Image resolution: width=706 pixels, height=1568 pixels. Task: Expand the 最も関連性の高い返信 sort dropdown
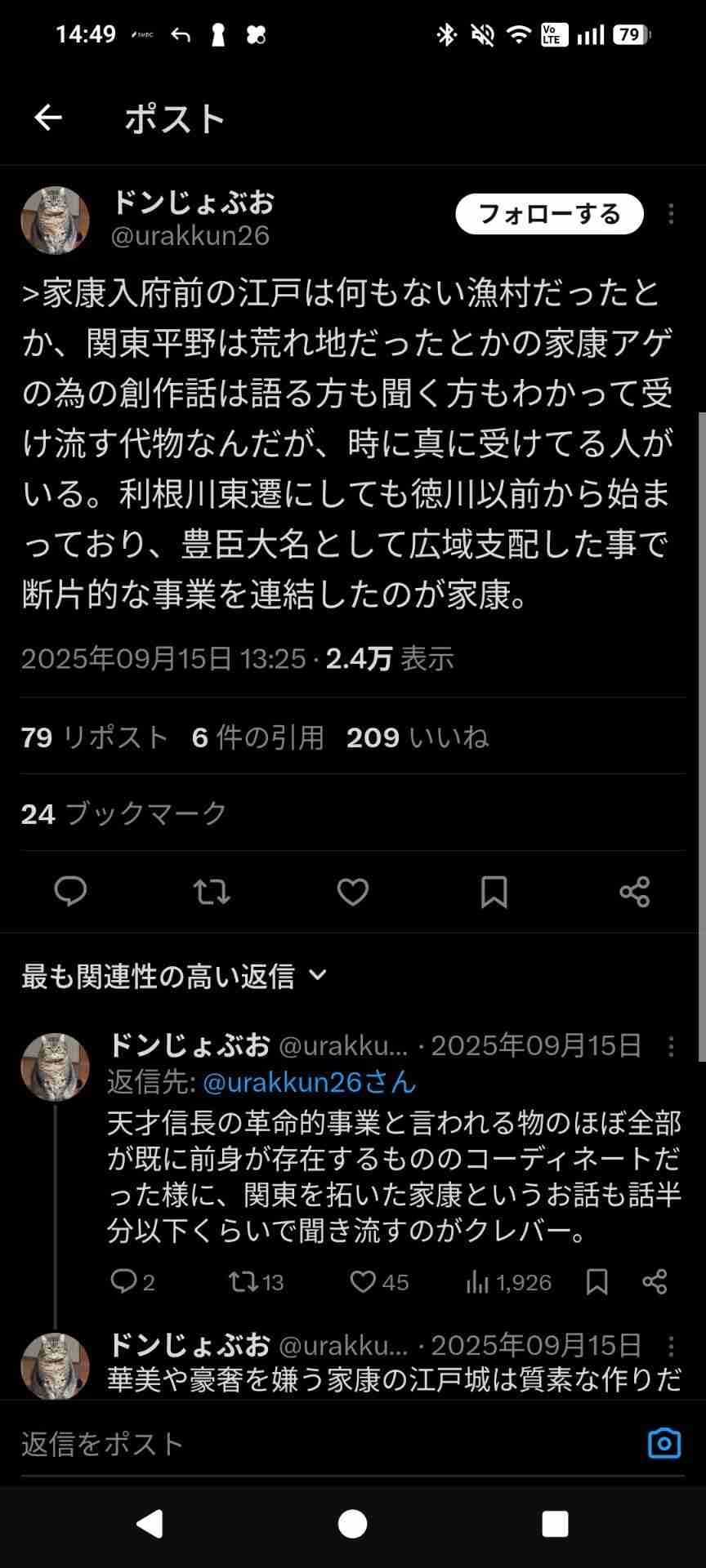(x=174, y=975)
